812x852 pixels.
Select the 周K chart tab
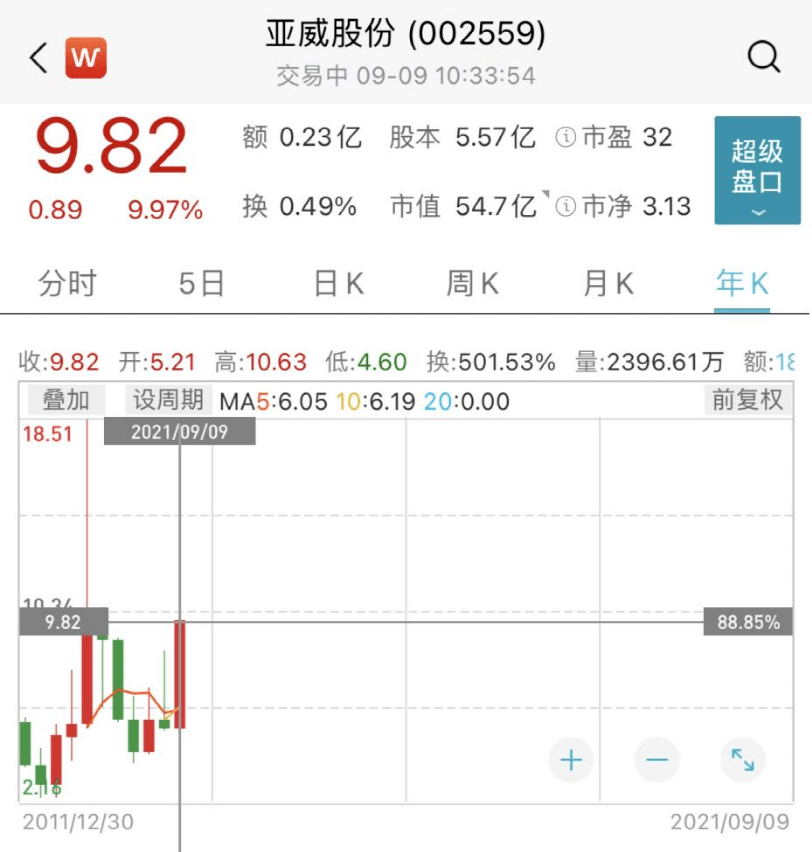tap(473, 284)
